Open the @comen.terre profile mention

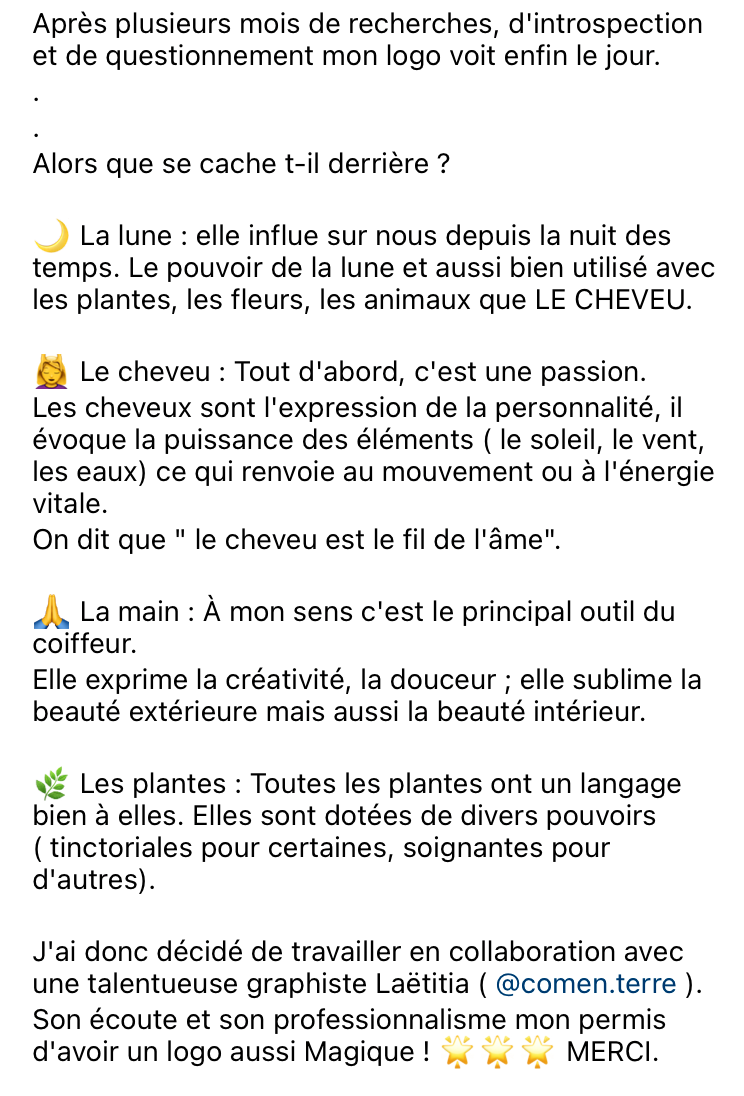[x=586, y=983]
